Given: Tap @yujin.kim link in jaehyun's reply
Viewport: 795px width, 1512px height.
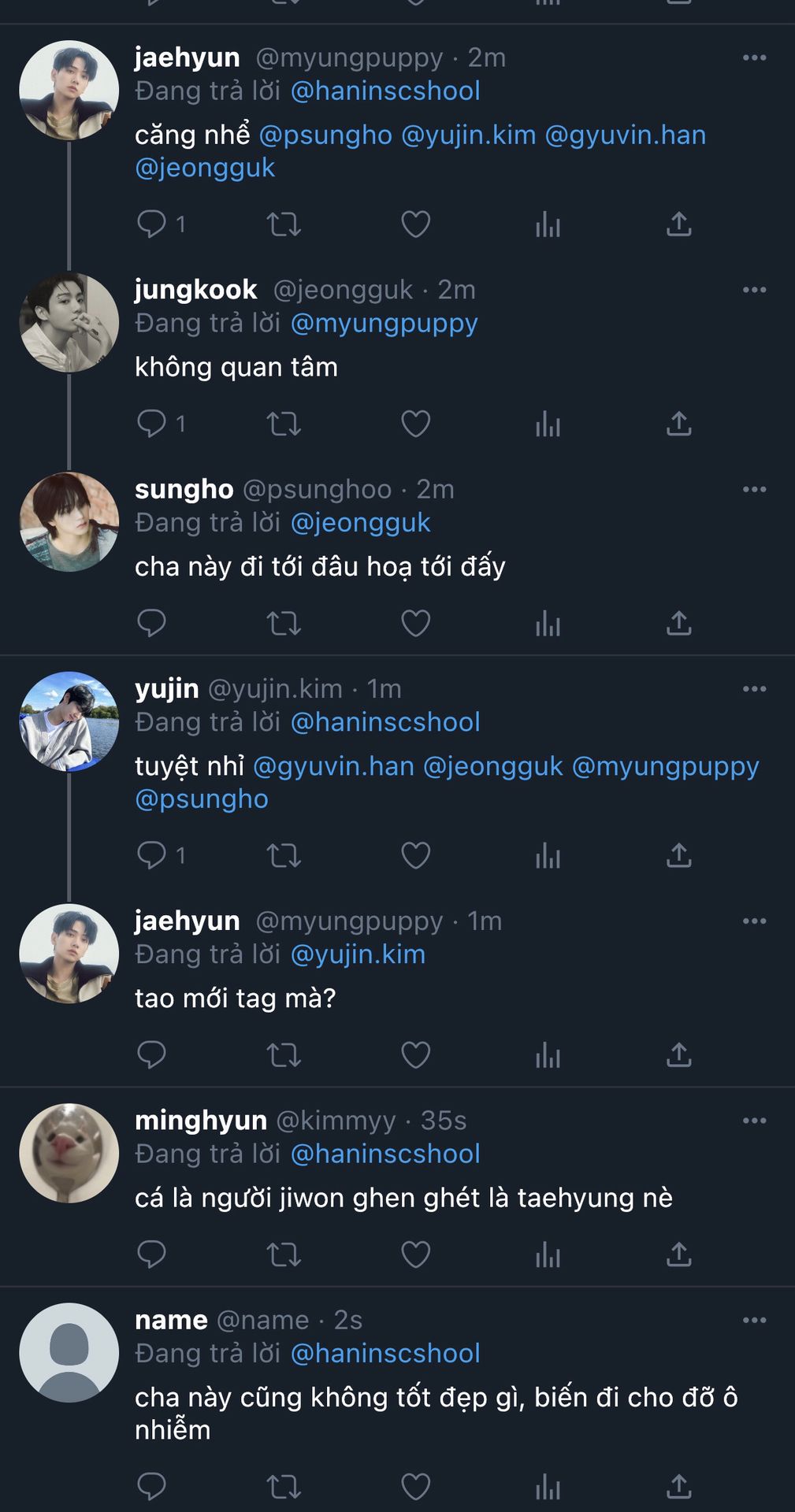Looking at the screenshot, I should (358, 954).
